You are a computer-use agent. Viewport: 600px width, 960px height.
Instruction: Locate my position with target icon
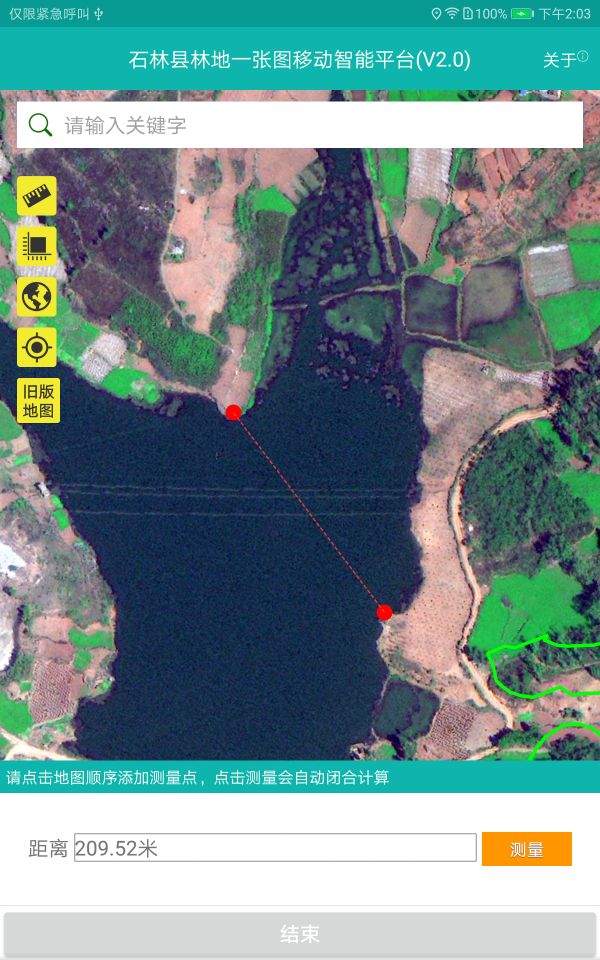(x=37, y=347)
